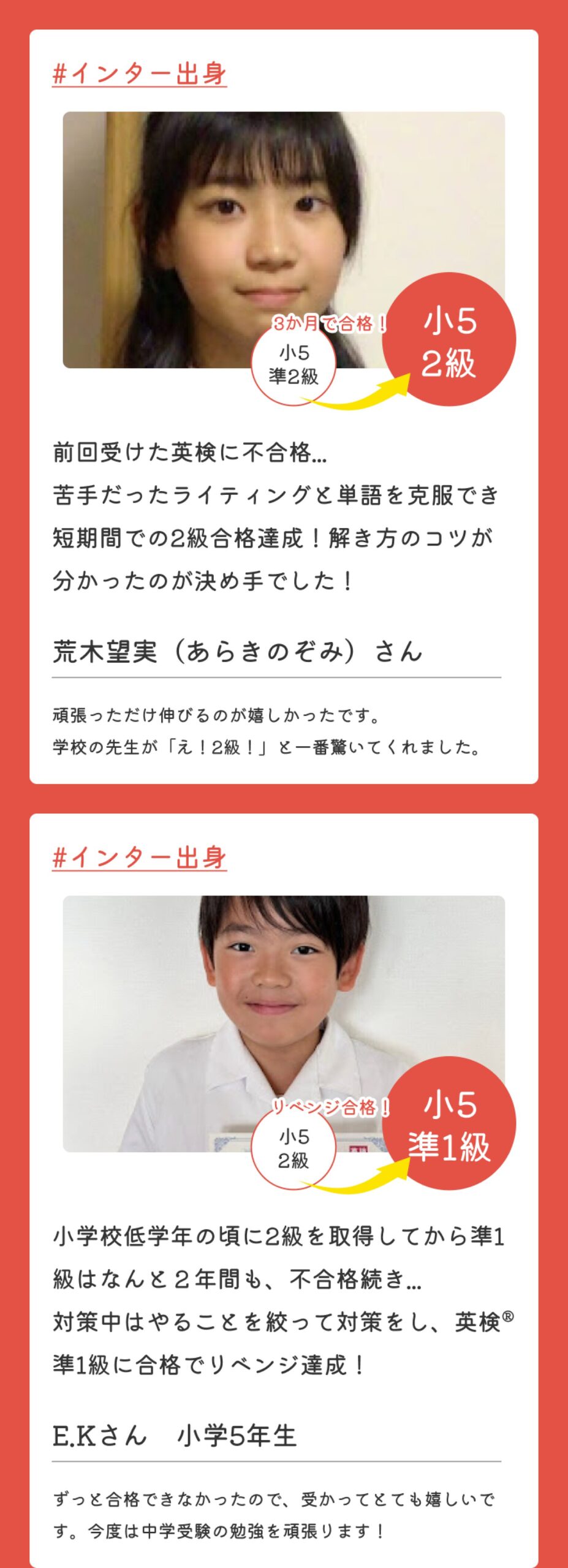Open the #インター出身 tag above E.Kさん's testimonial

[139, 858]
